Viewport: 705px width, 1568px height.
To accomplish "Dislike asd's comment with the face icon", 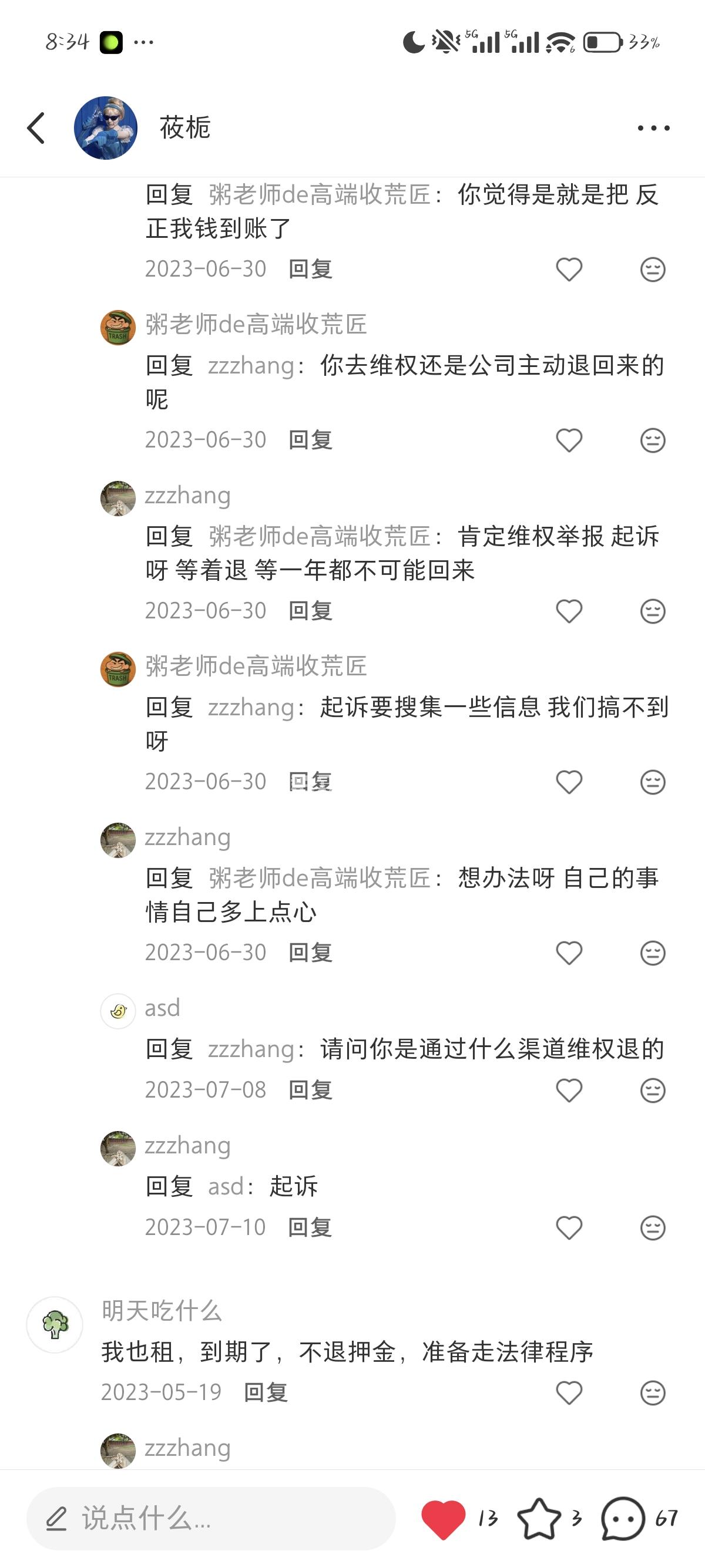I will point(653,1090).
